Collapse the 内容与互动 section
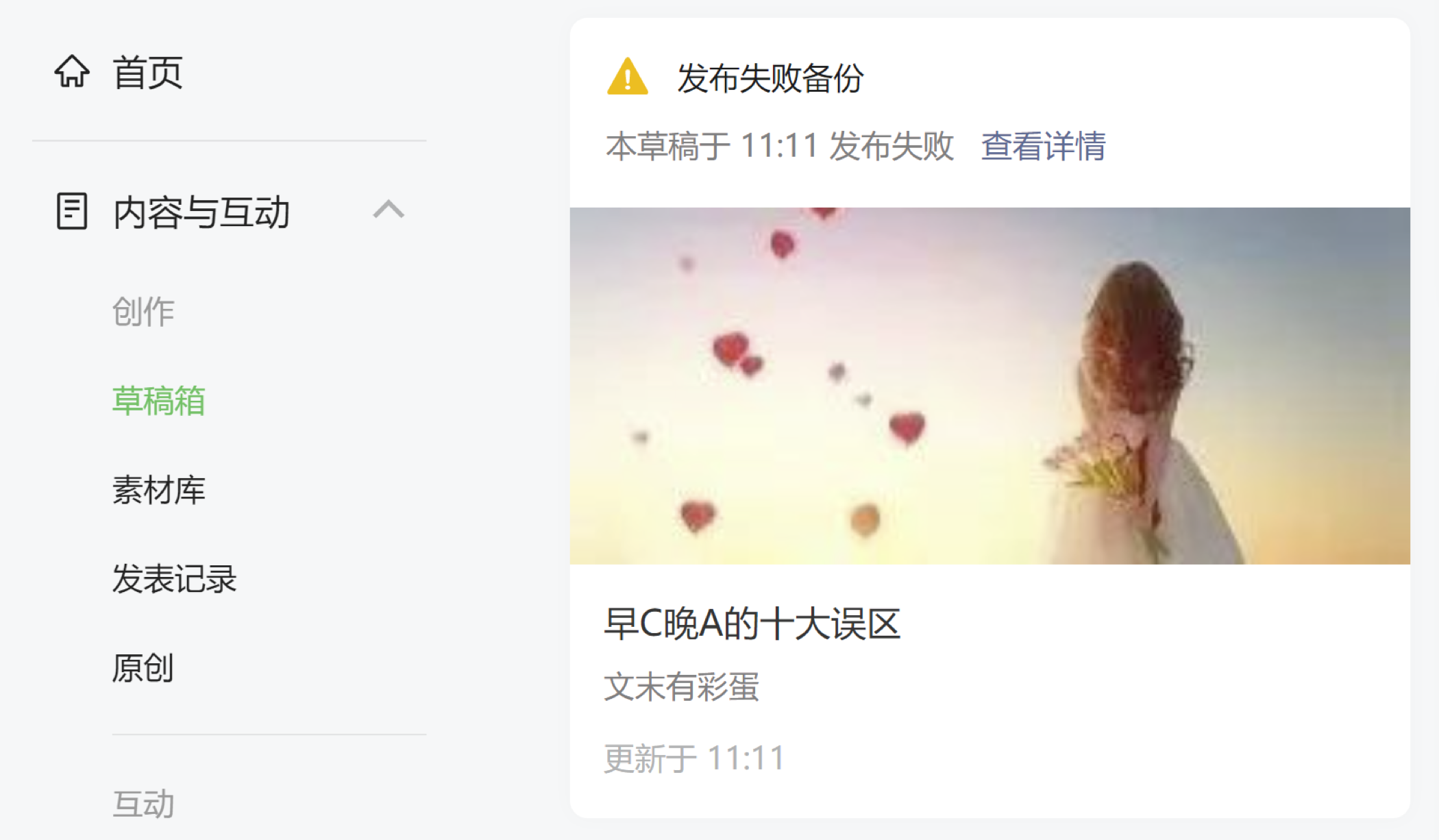The image size is (1439, 840). pyautogui.click(x=389, y=210)
